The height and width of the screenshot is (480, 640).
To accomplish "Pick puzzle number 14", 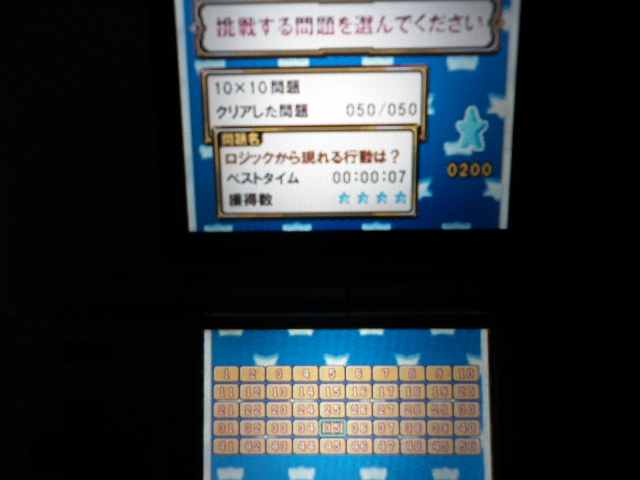I will [307, 392].
